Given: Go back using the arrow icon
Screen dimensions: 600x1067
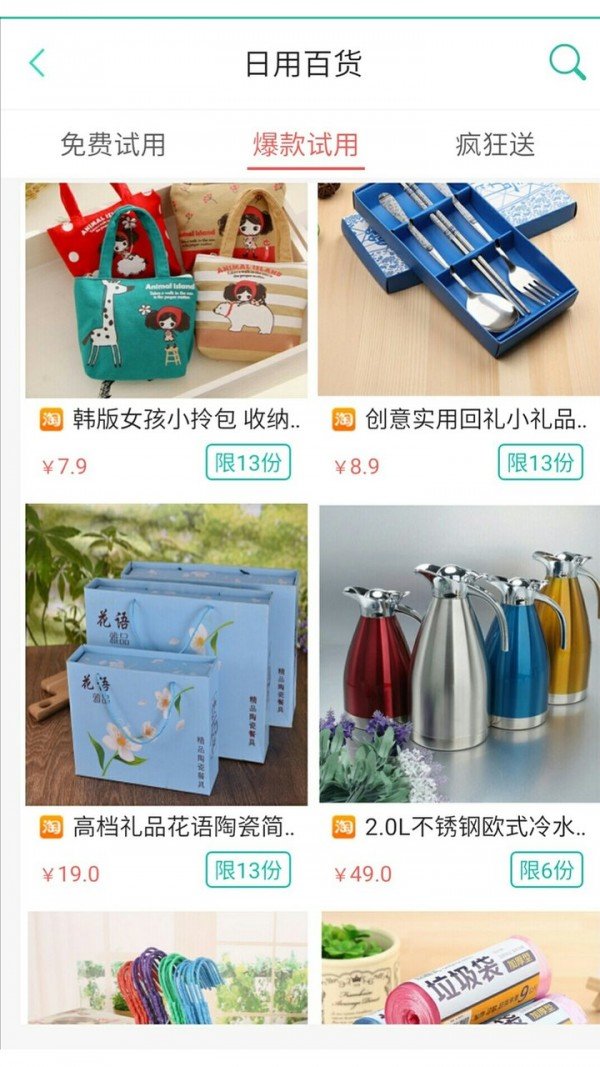Looking at the screenshot, I should tap(37, 63).
